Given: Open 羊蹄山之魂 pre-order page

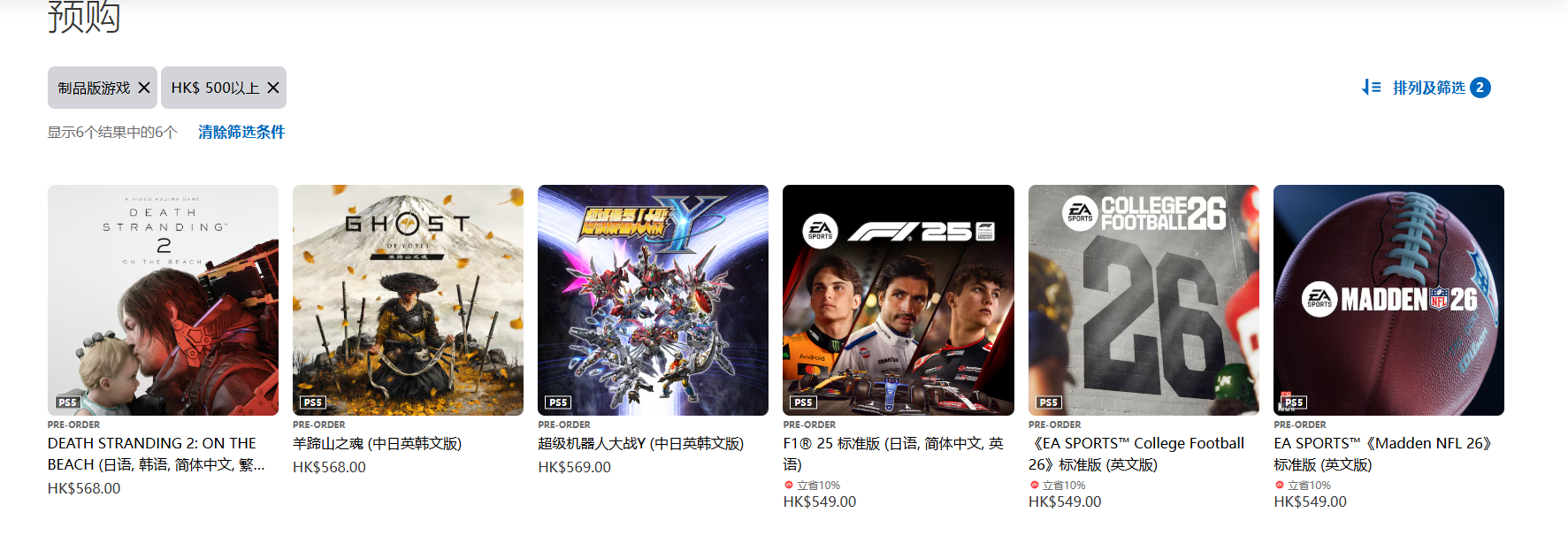Looking at the screenshot, I should coord(408,301).
